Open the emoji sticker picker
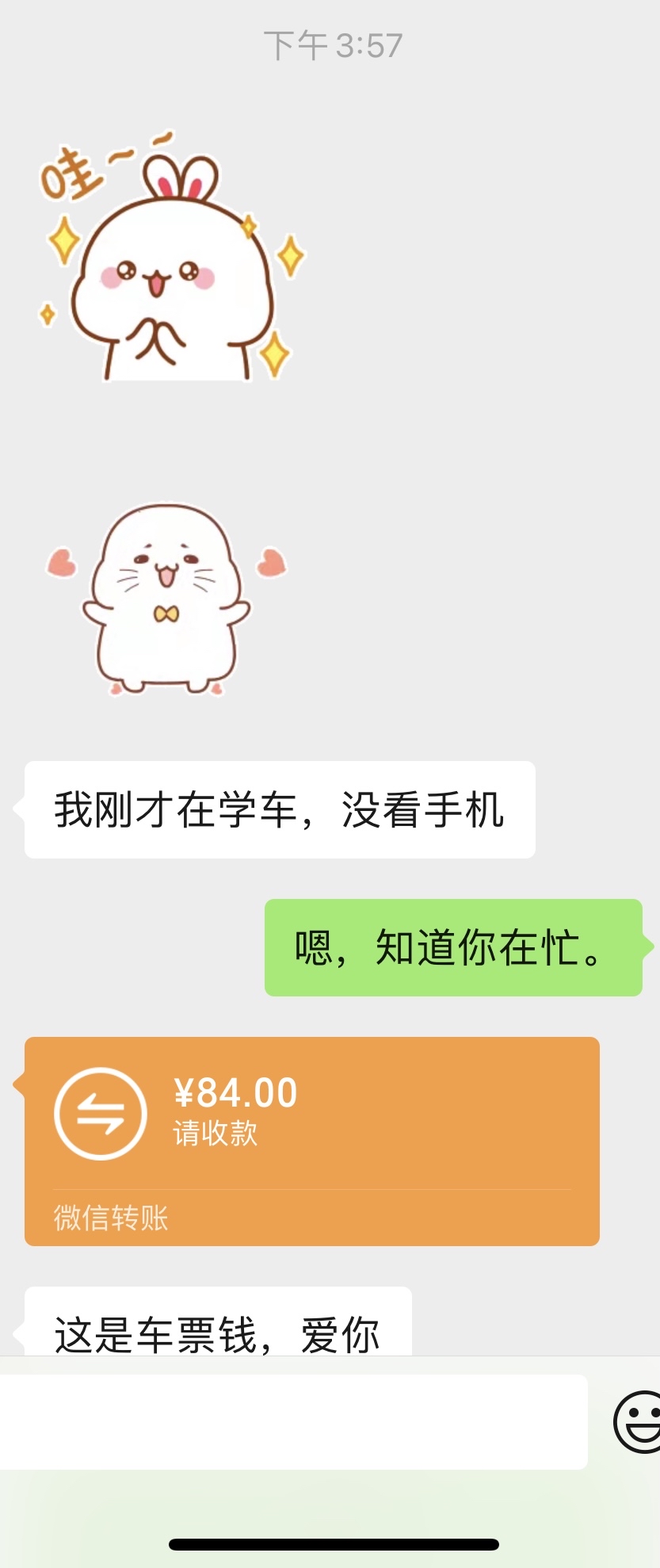This screenshot has height=1568, width=660. 639,1421
